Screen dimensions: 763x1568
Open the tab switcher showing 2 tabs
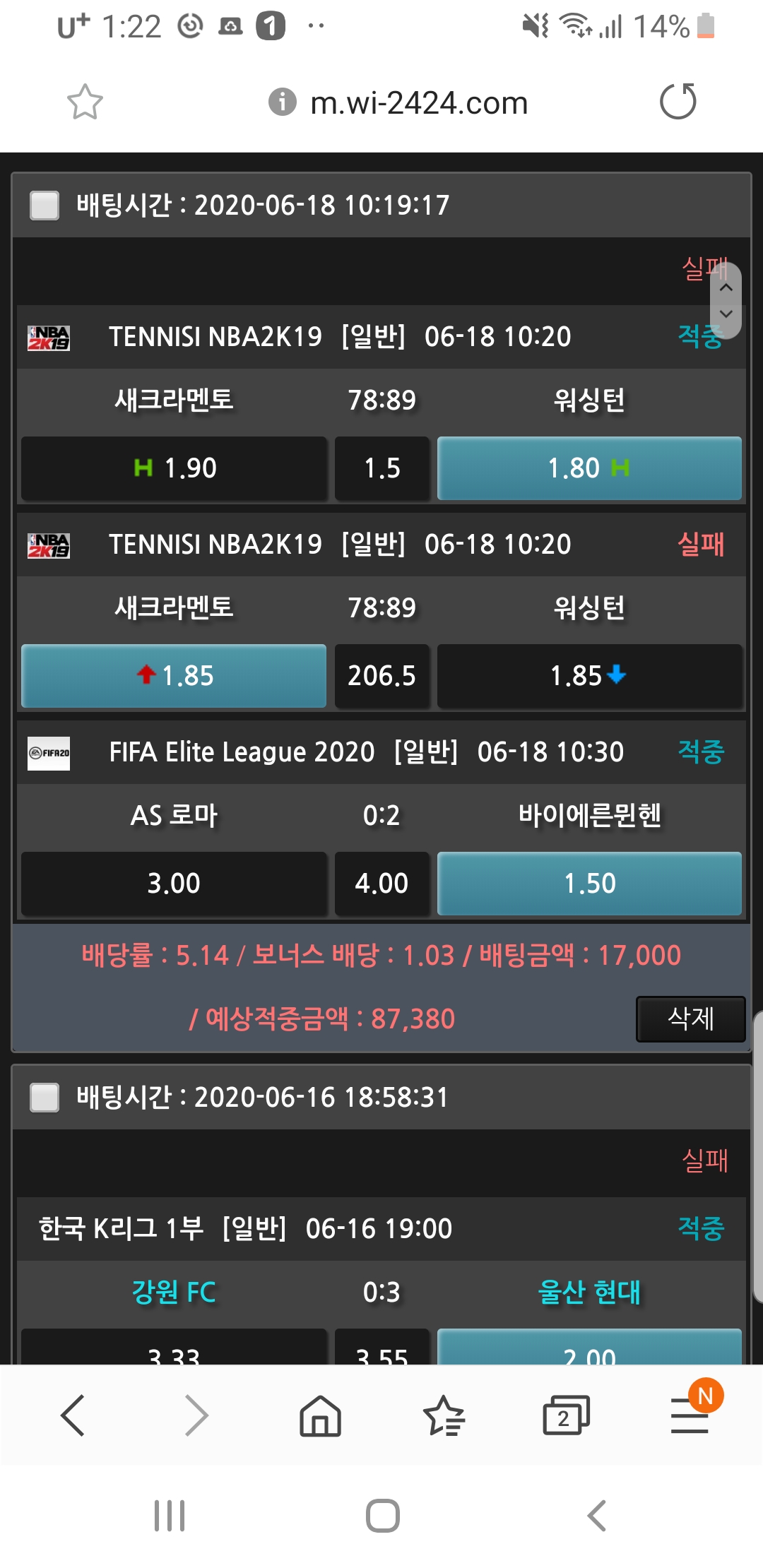pyautogui.click(x=565, y=1415)
